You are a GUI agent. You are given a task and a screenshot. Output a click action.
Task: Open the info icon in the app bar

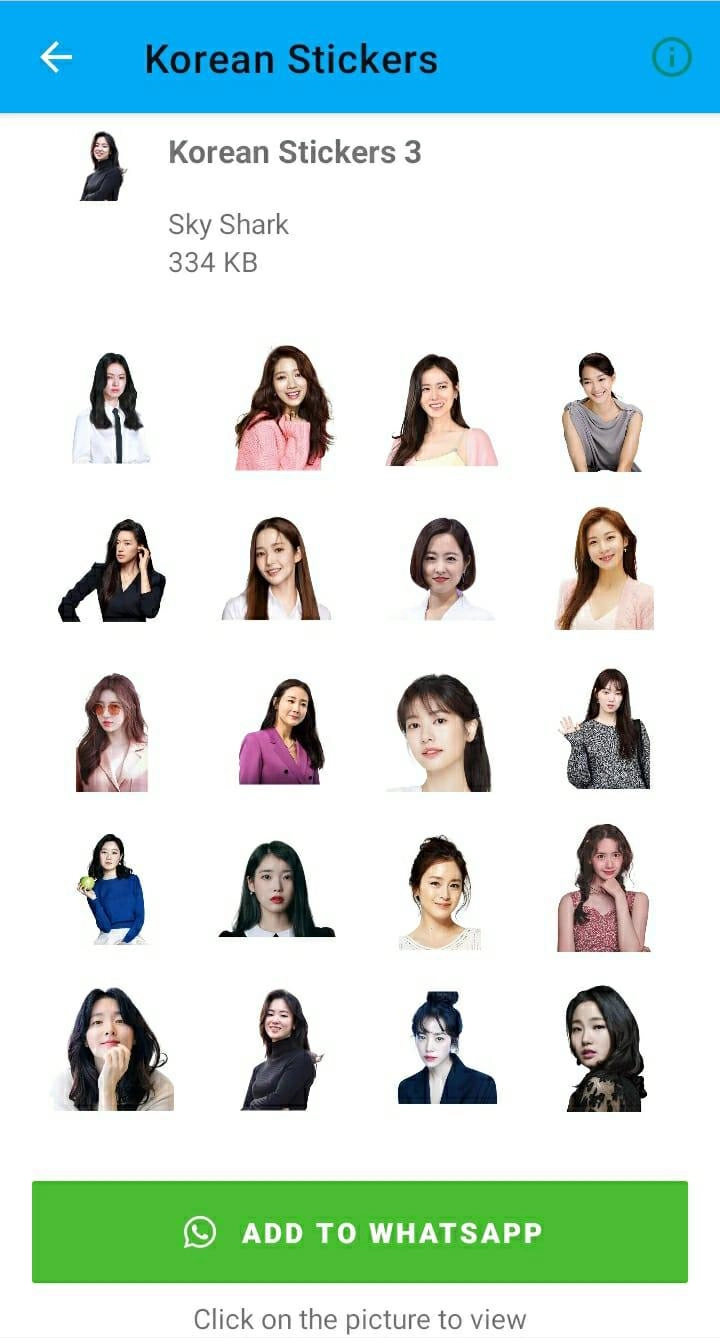tap(671, 58)
